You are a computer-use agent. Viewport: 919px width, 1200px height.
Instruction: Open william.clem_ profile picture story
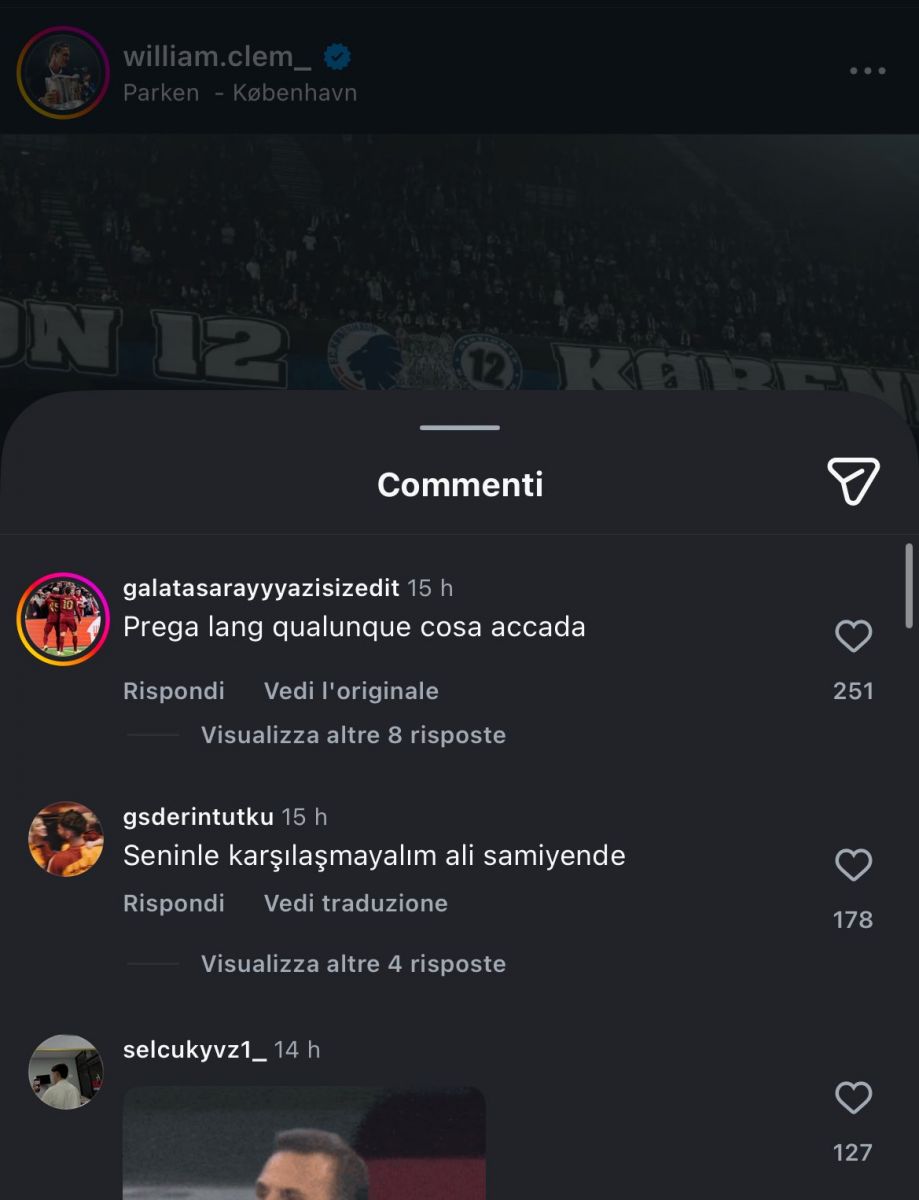coord(62,73)
